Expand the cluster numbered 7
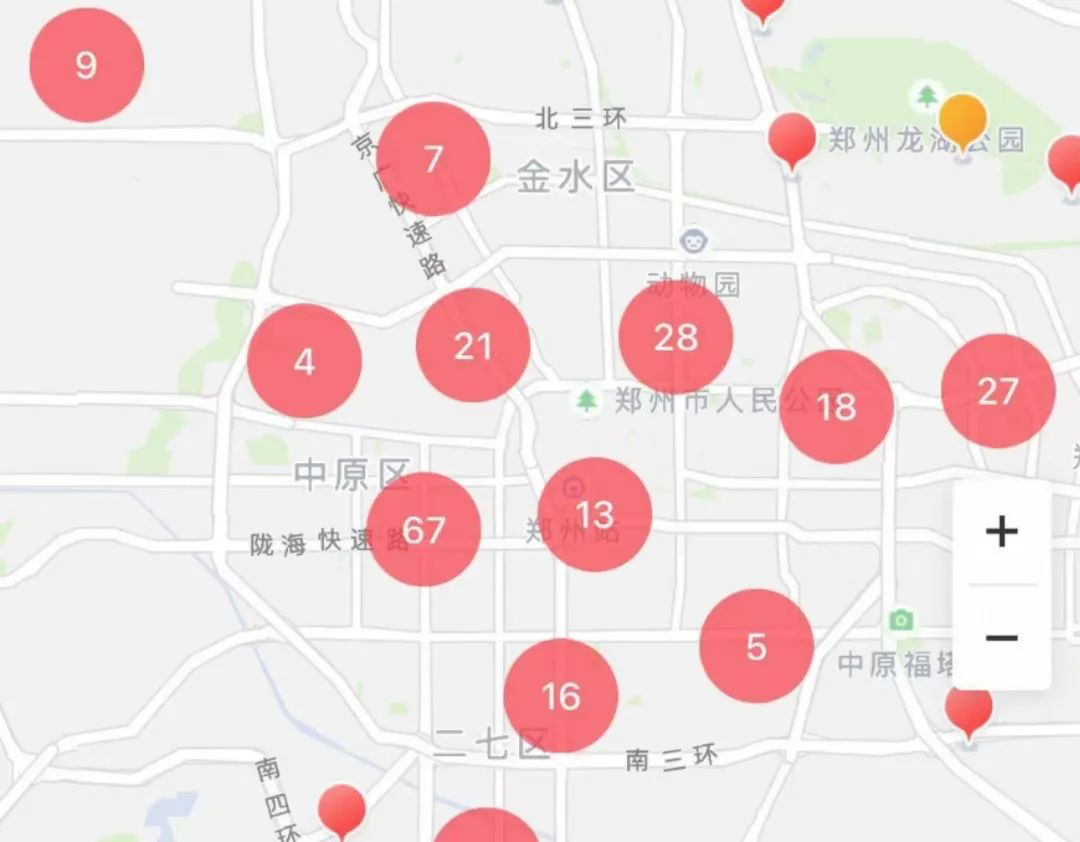Image resolution: width=1080 pixels, height=842 pixels. click(434, 159)
